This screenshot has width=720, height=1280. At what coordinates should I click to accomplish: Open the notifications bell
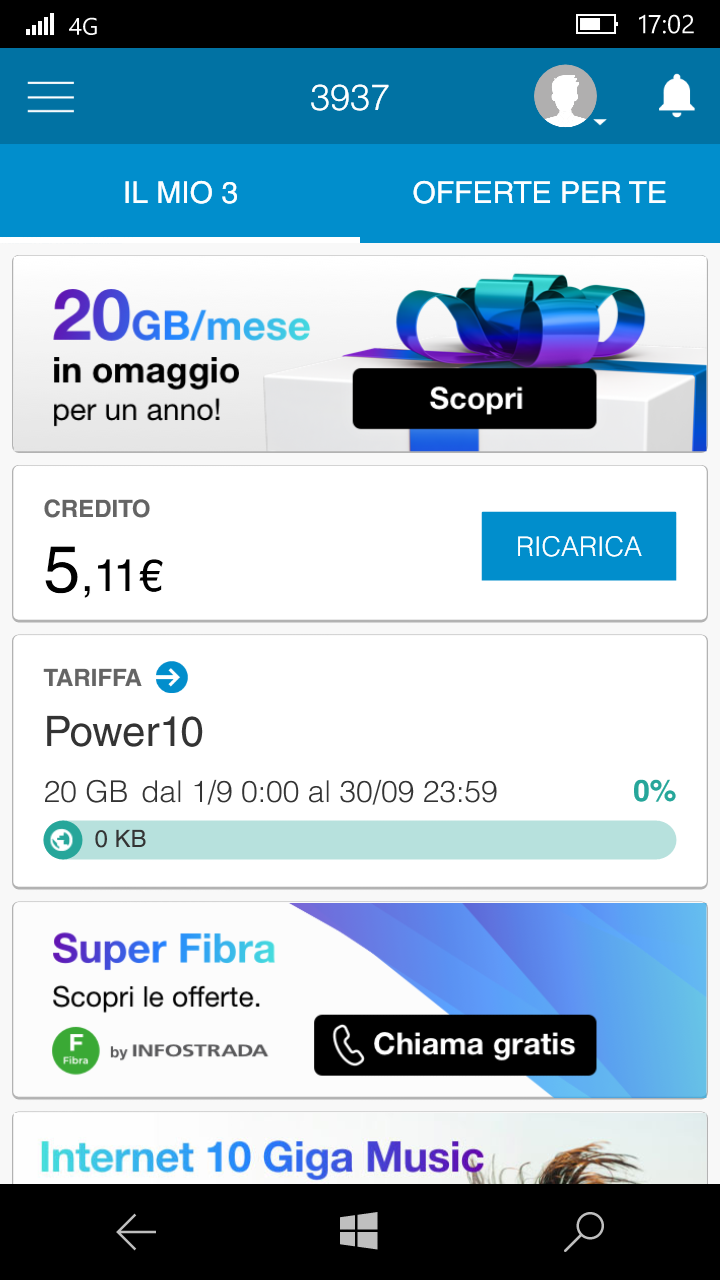pyautogui.click(x=676, y=96)
